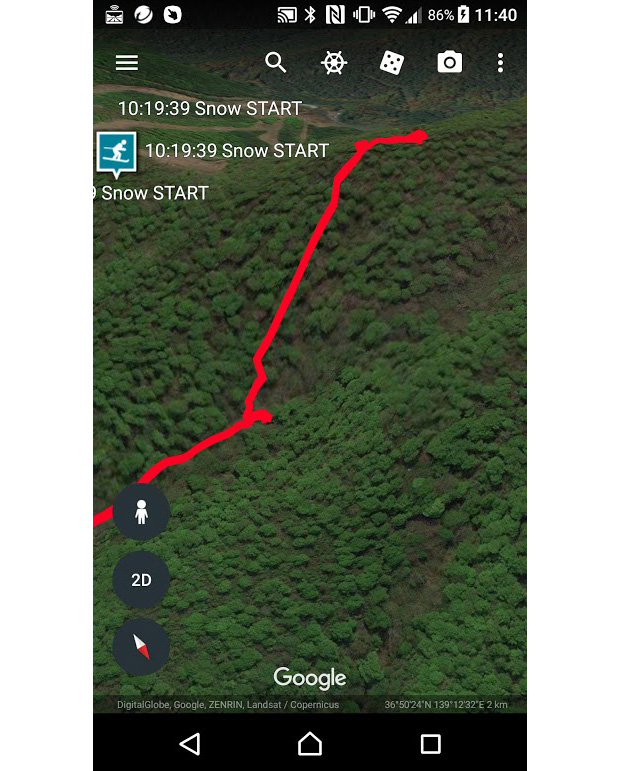Image resolution: width=620 pixels, height=771 pixels.
Task: Return to the system home screen
Action: pos(310,743)
